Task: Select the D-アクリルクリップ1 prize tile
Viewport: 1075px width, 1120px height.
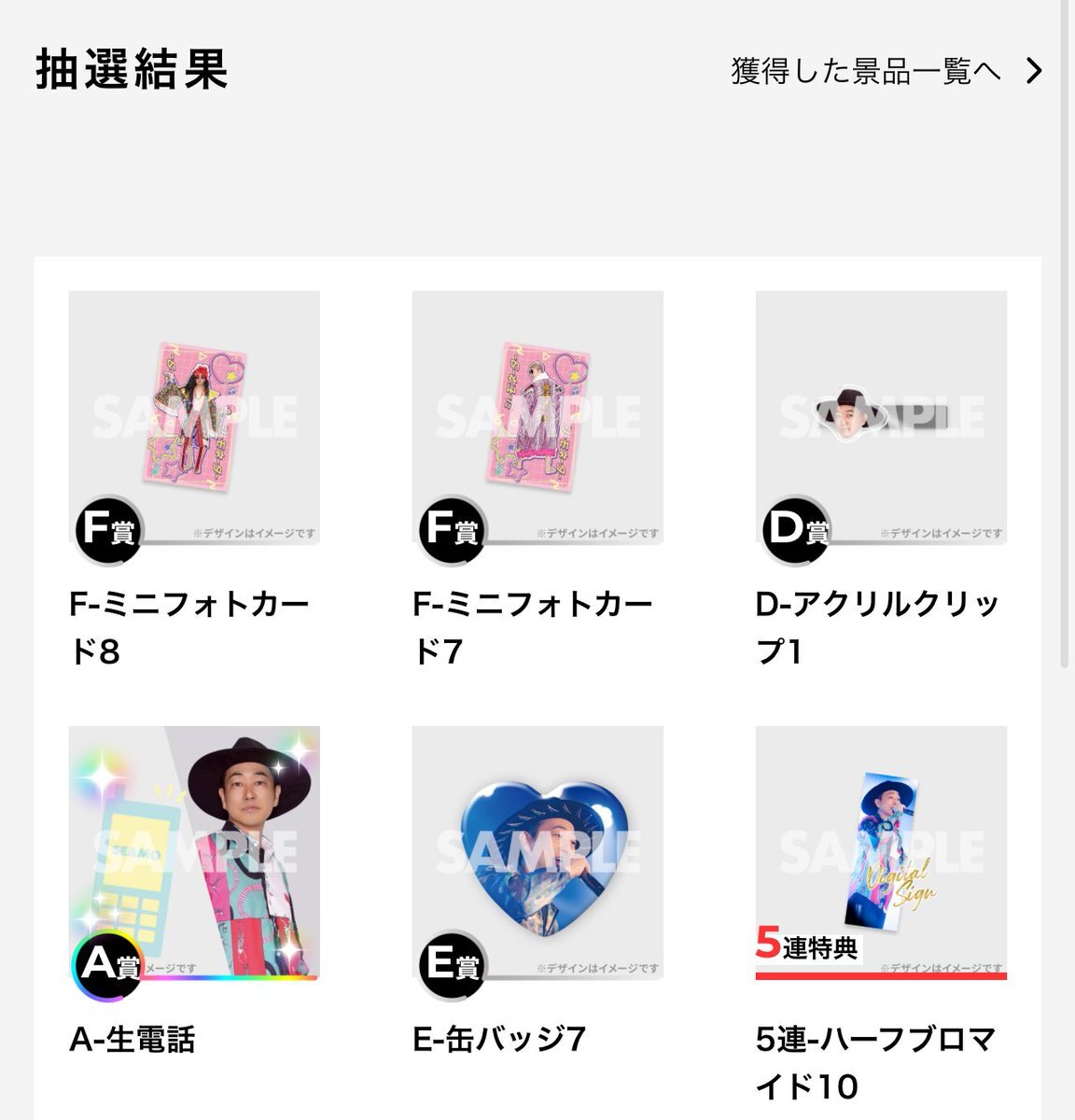Action: [881, 418]
